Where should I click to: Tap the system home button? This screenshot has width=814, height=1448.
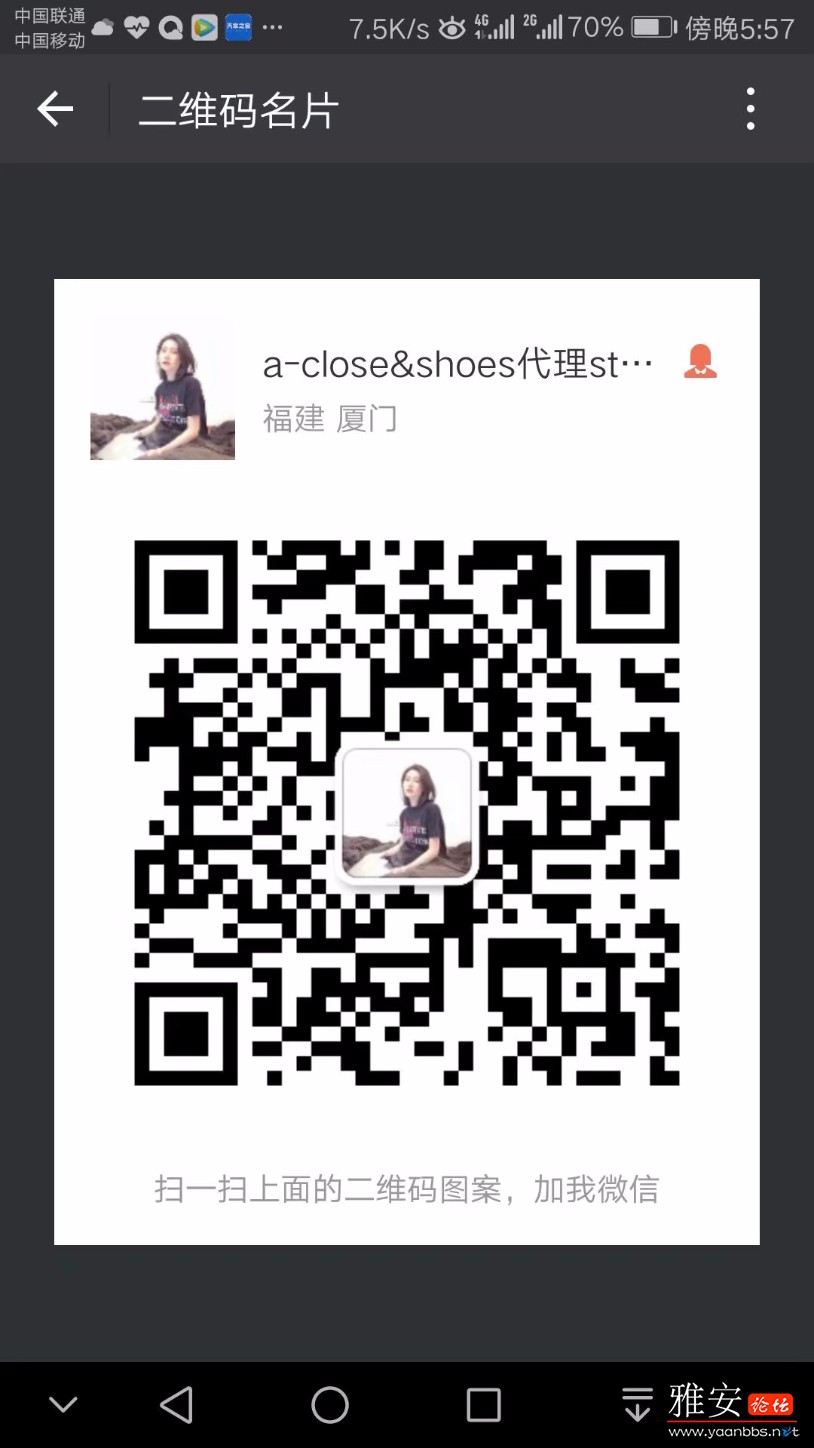pos(330,1405)
